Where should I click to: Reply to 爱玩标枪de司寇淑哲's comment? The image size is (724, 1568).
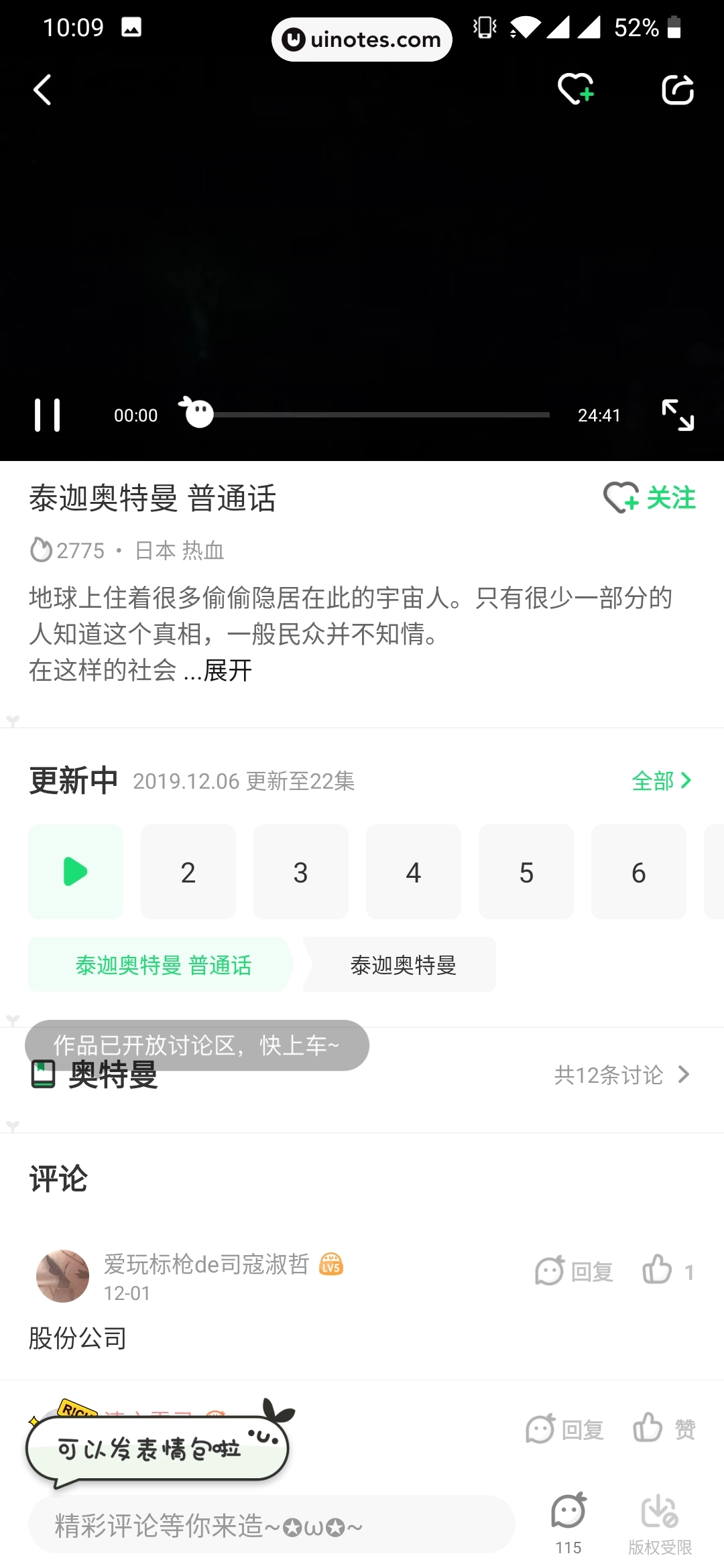575,1271
